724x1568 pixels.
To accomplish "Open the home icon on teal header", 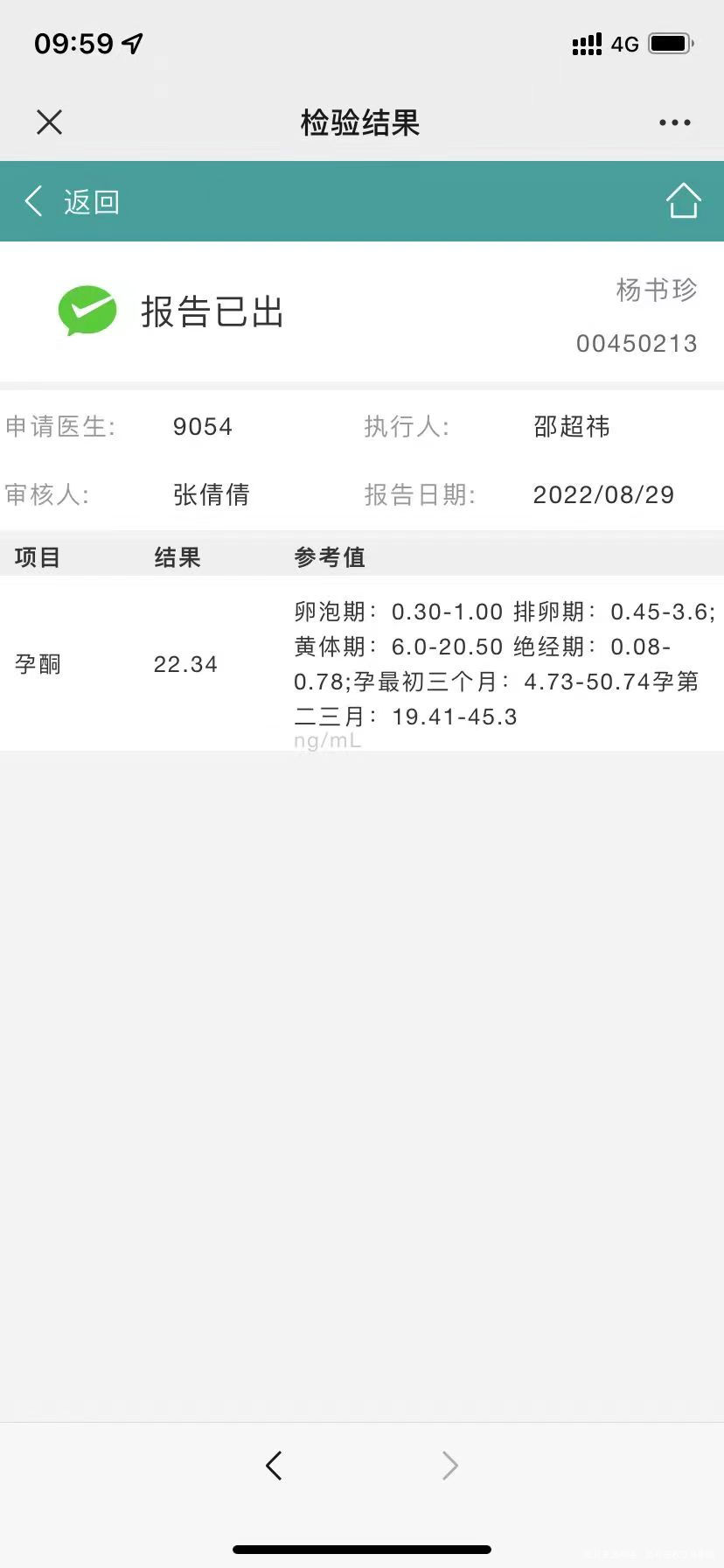I will pos(683,200).
